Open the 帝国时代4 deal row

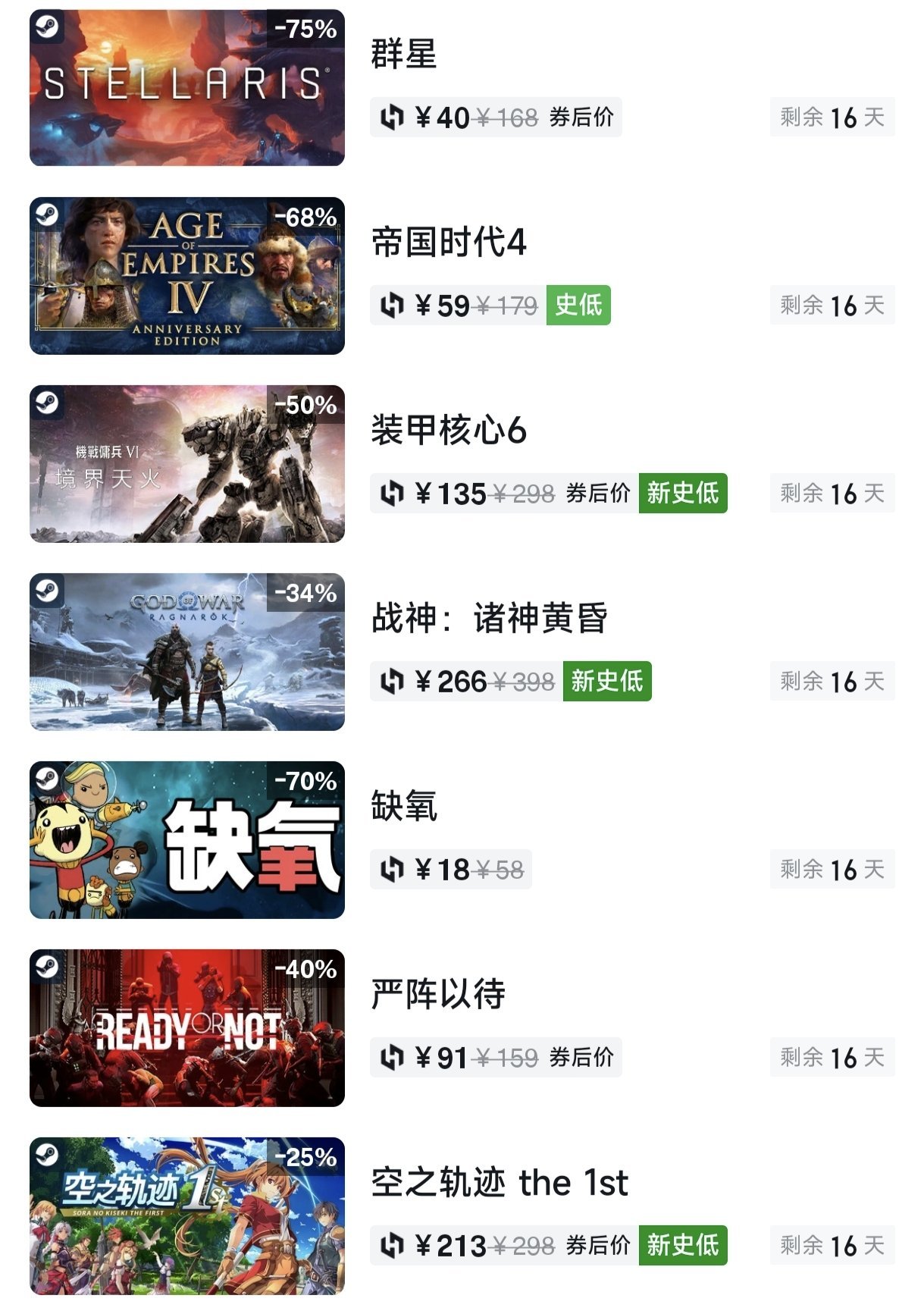[x=448, y=243]
